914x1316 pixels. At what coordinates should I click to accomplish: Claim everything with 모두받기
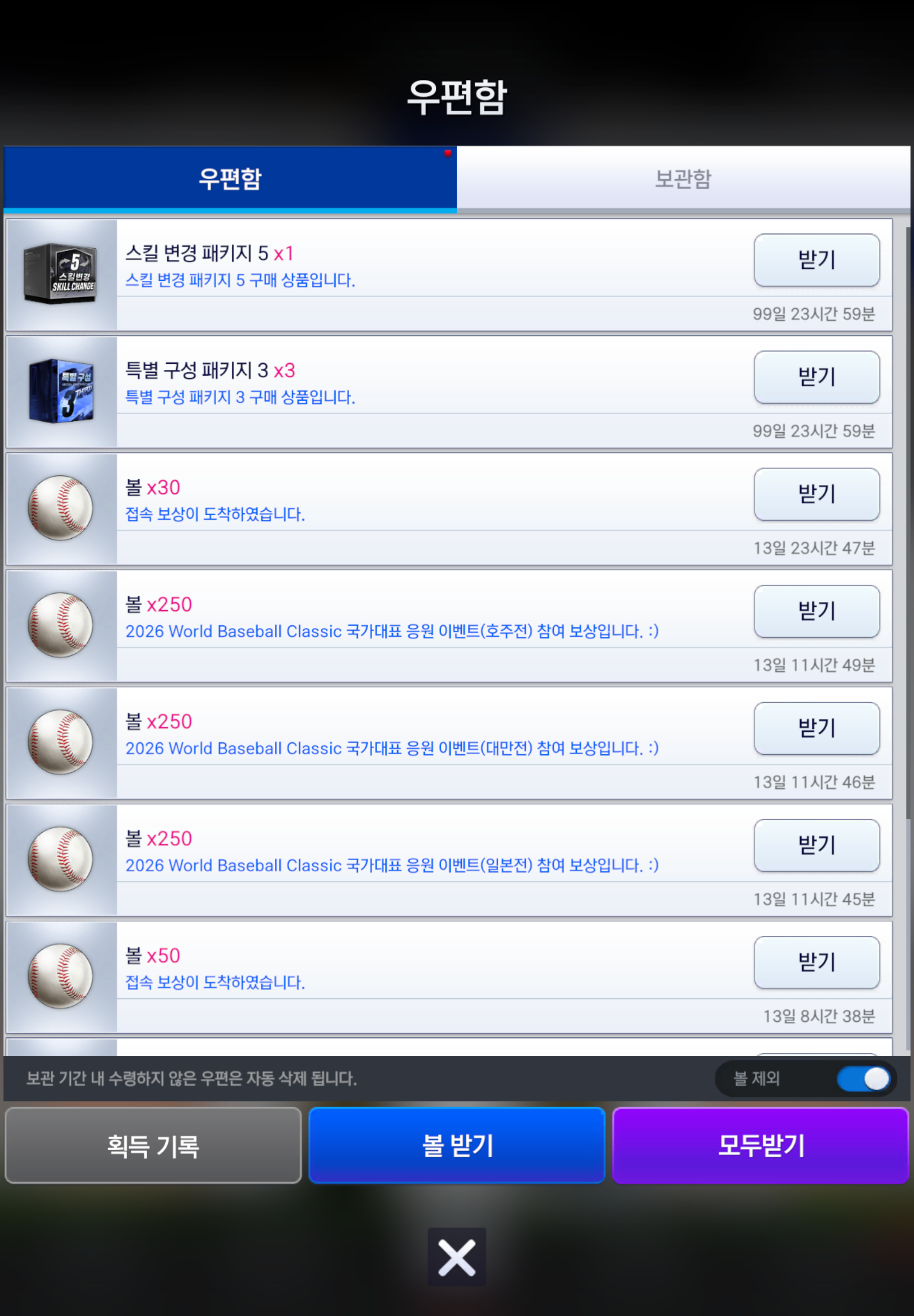761,1146
